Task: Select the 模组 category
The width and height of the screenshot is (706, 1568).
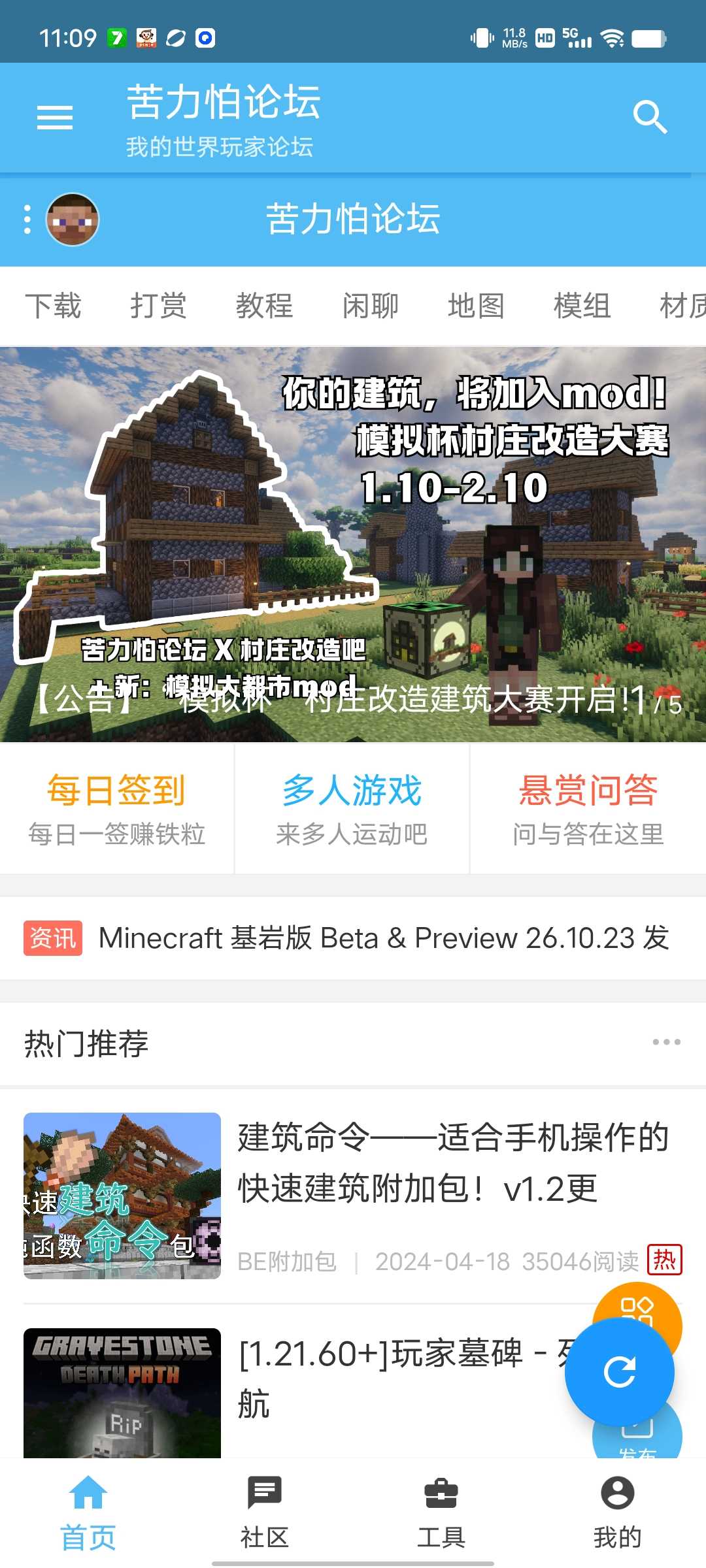Action: pyautogui.click(x=582, y=306)
